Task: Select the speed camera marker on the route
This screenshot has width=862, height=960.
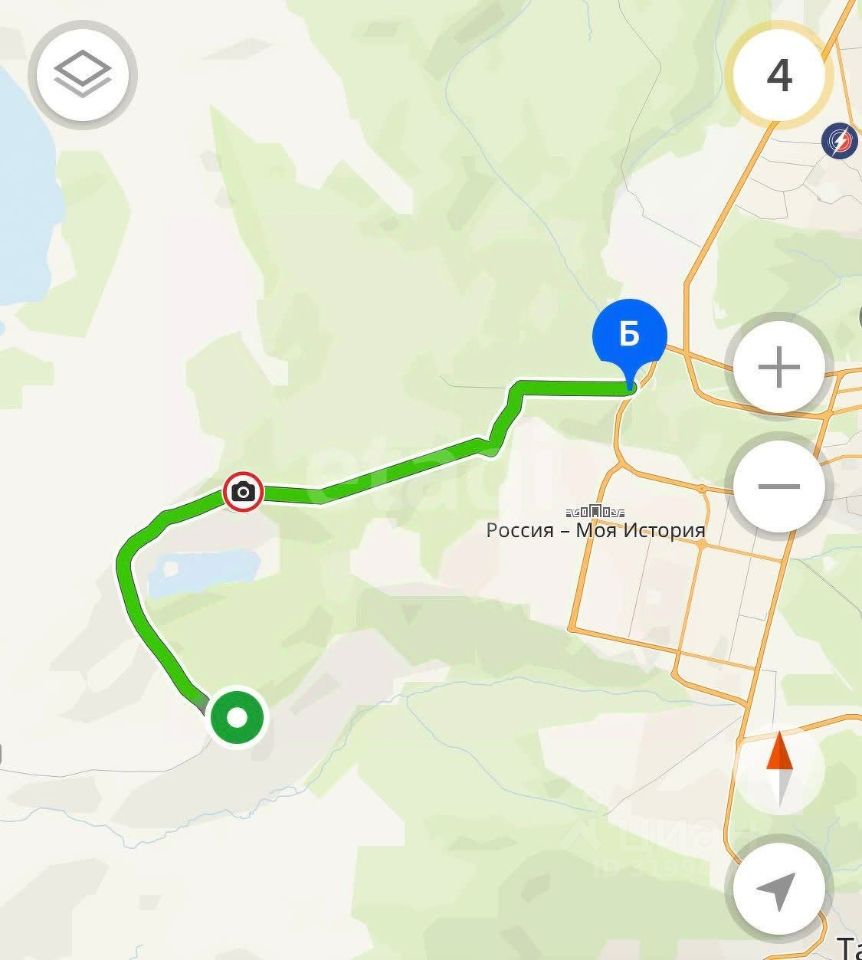Action: coord(243,491)
